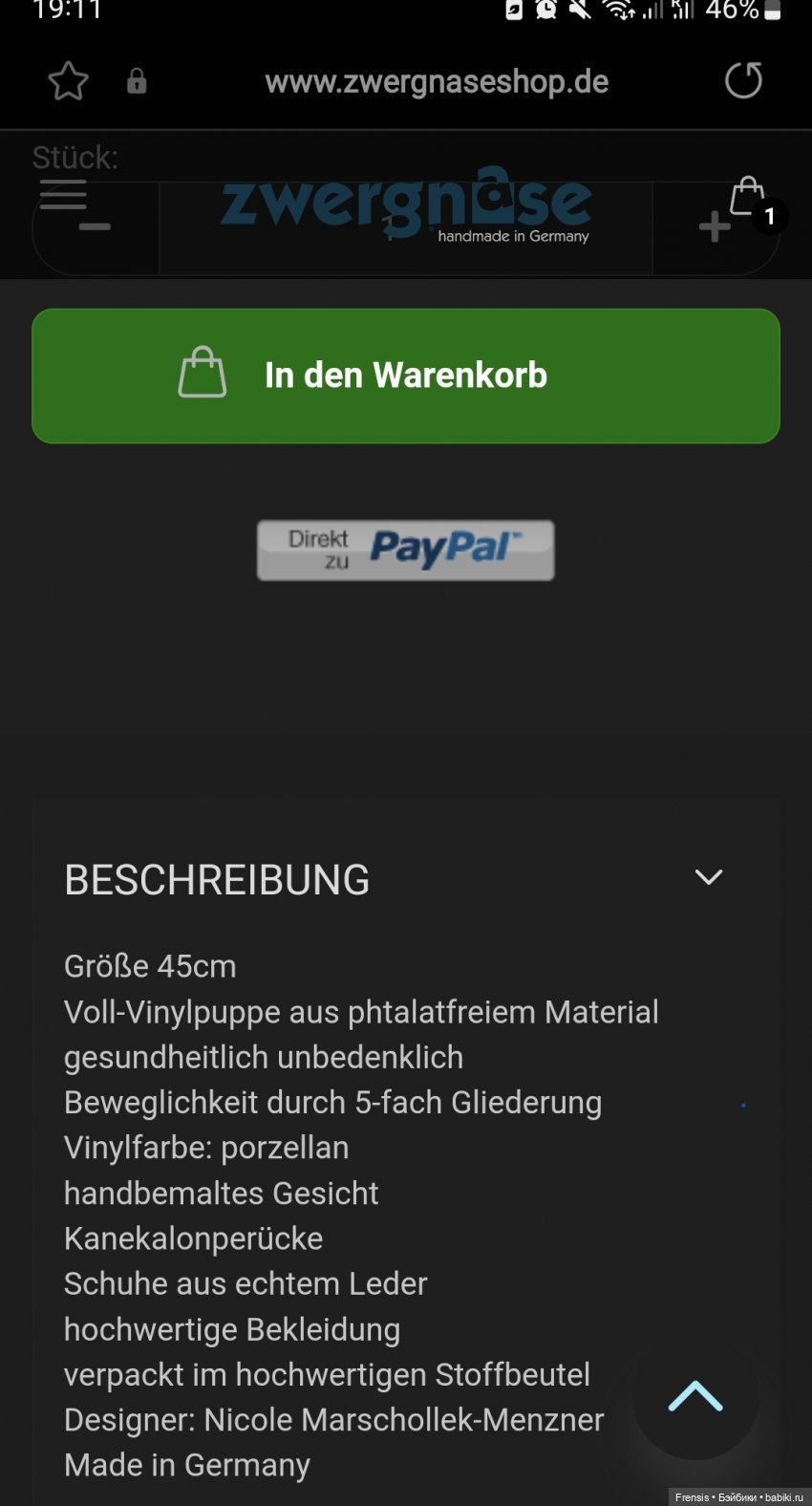The image size is (812, 1506).
Task: Reload the zwergnaseshop.de page
Action: (x=743, y=80)
